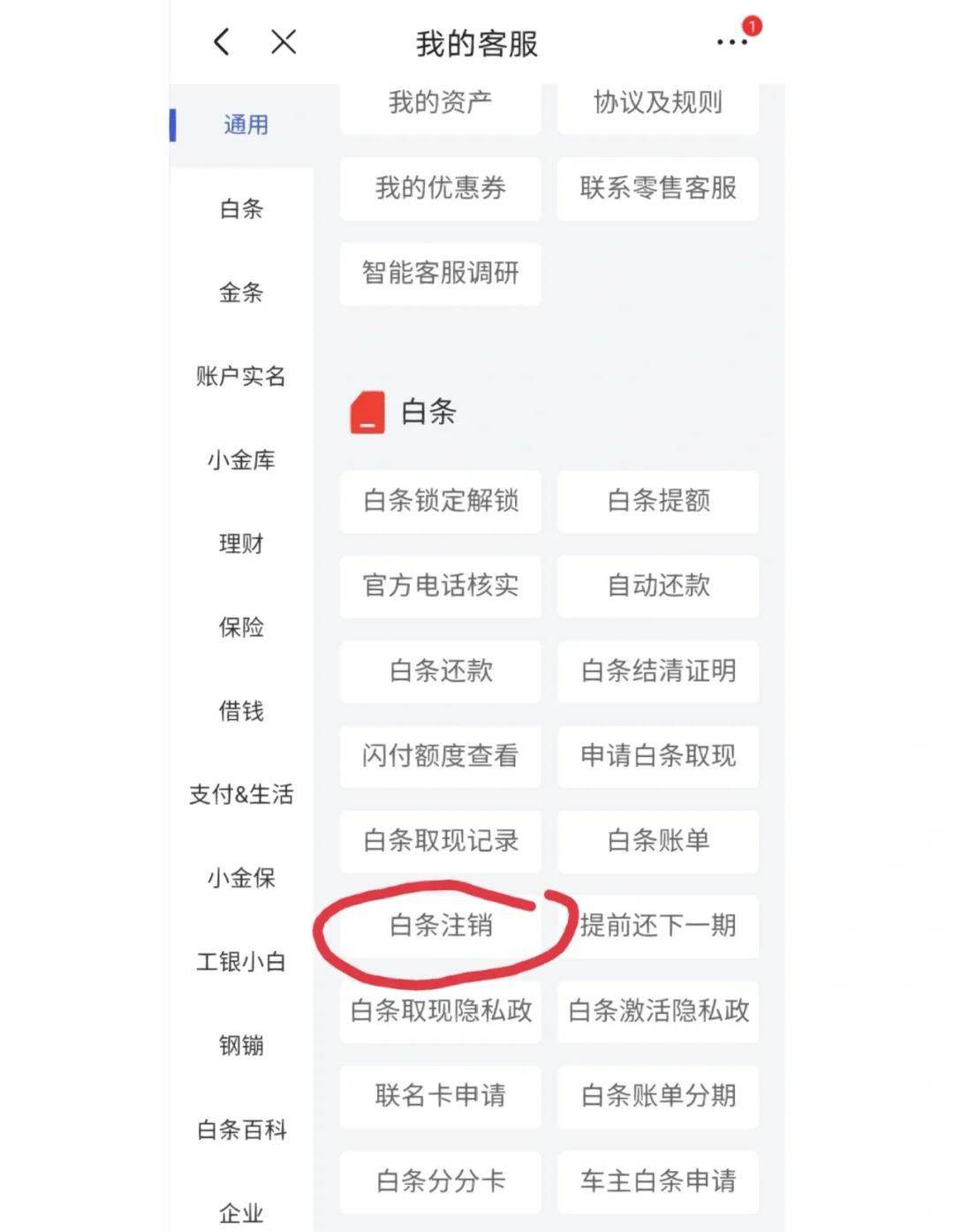Open 联系零售客服

click(x=658, y=188)
